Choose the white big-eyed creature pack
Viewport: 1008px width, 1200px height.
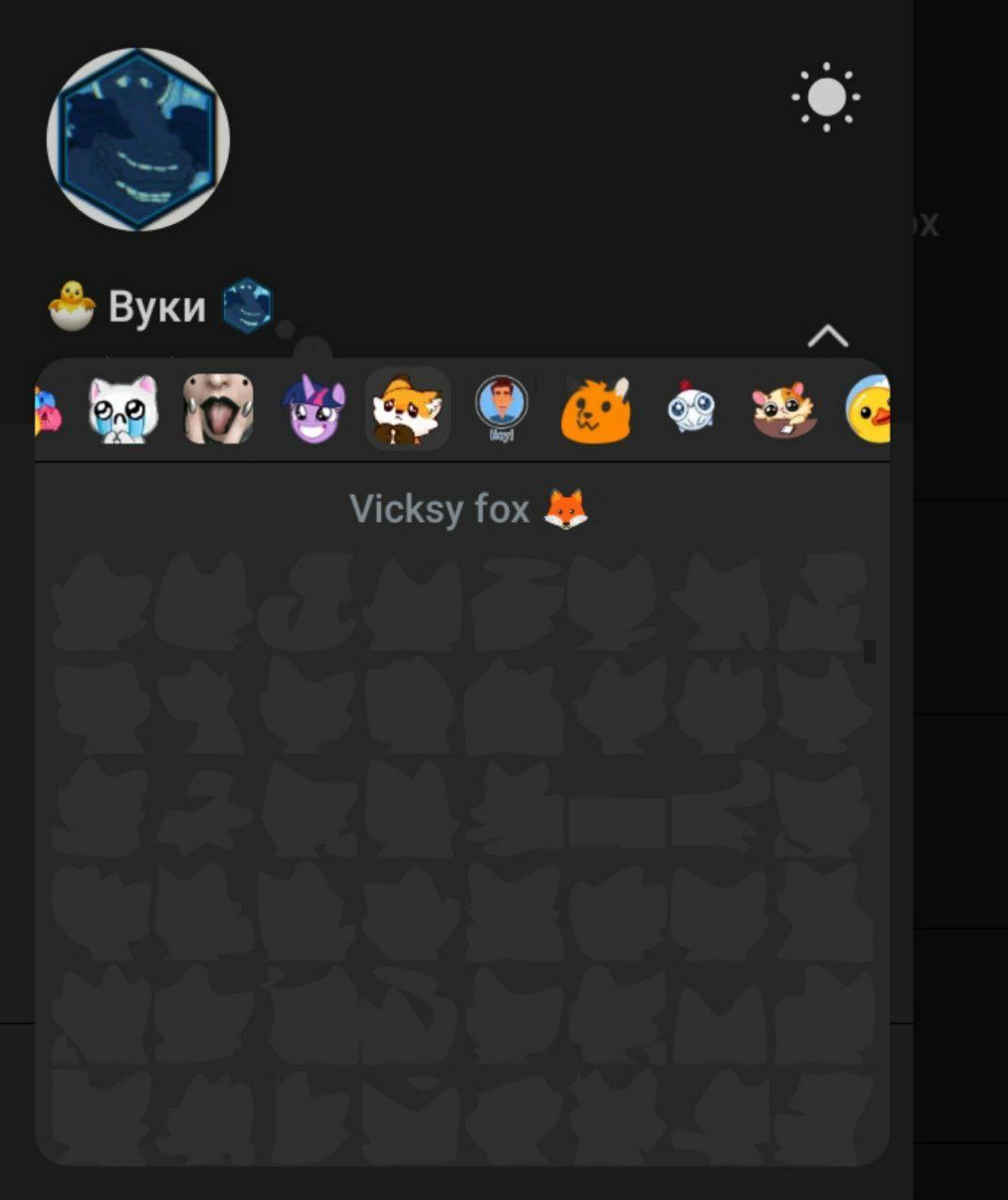coord(691,408)
